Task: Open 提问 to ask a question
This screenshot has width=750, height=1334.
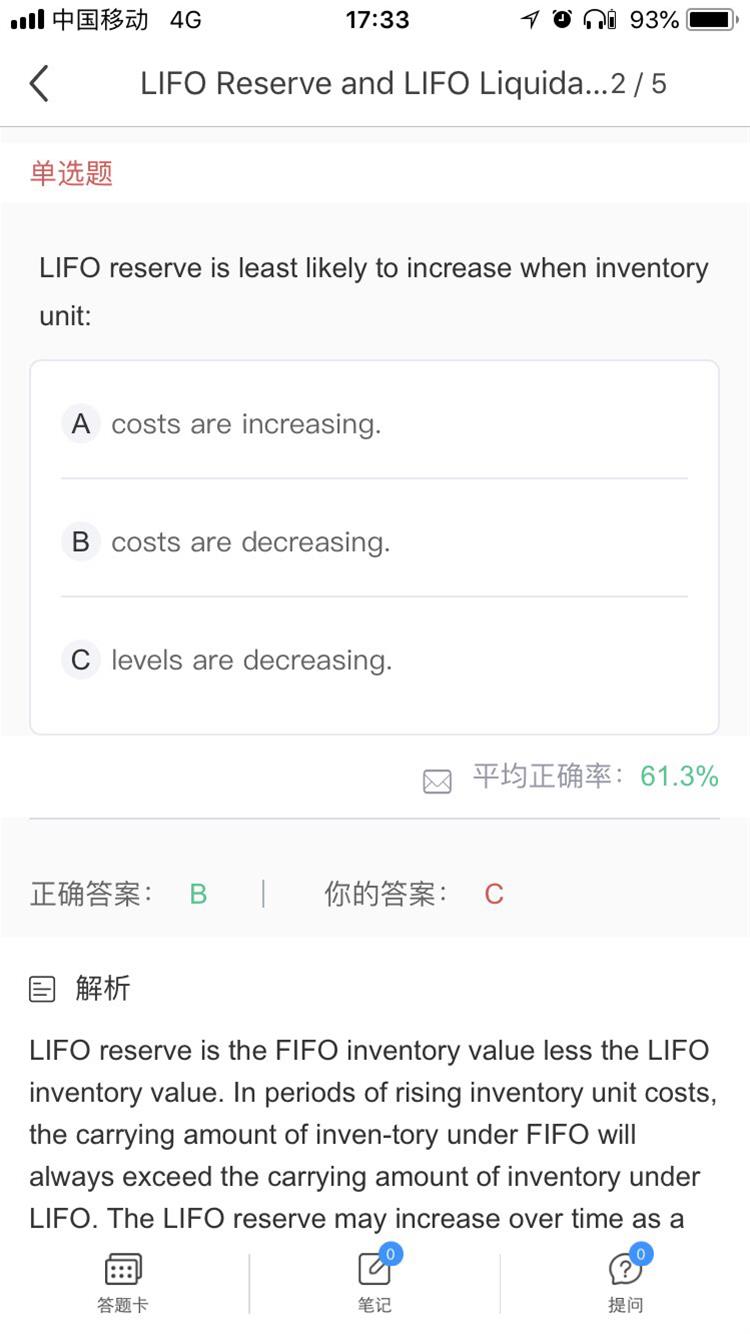Action: pyautogui.click(x=626, y=1283)
